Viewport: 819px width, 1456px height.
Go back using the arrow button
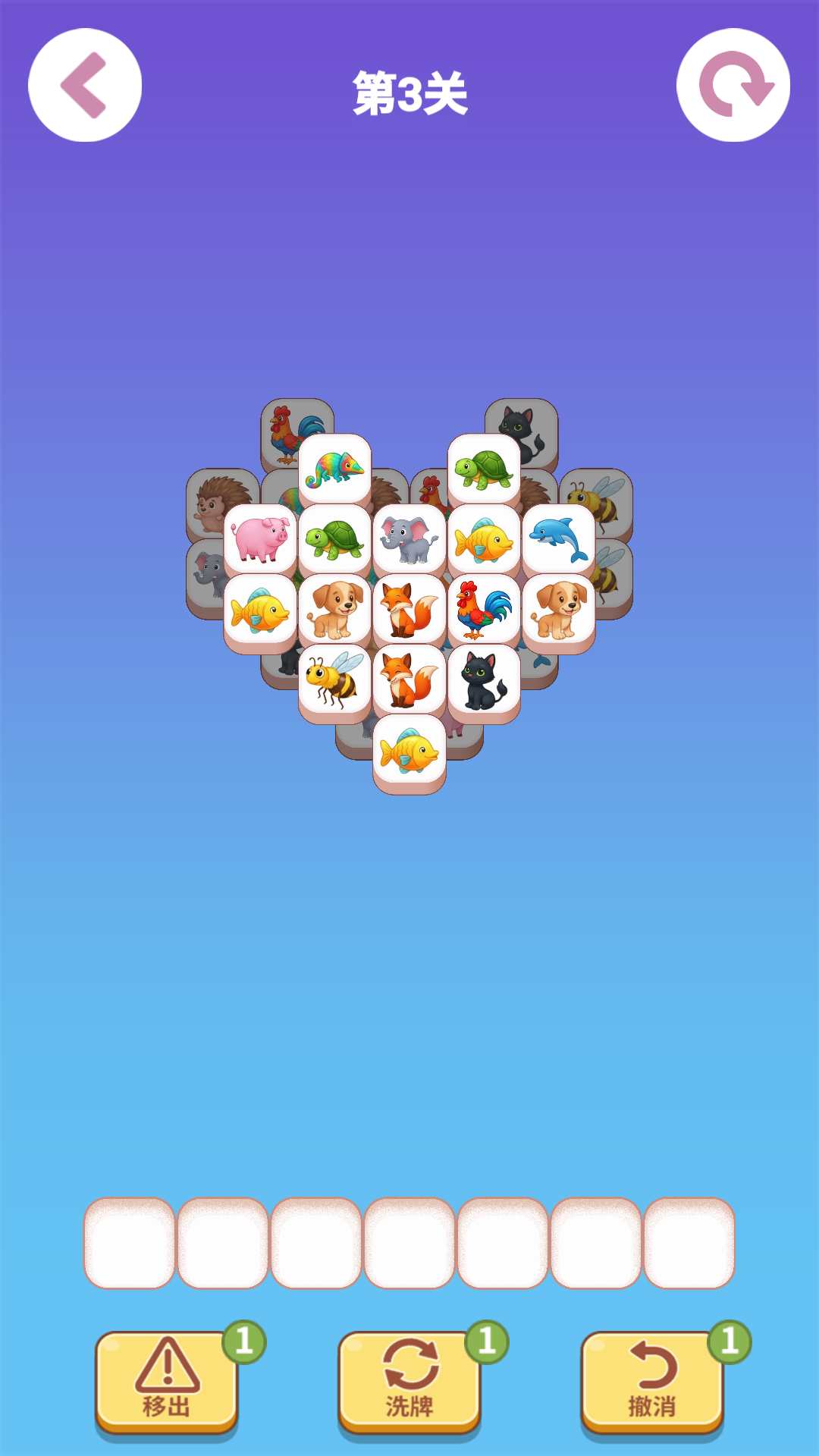(85, 85)
